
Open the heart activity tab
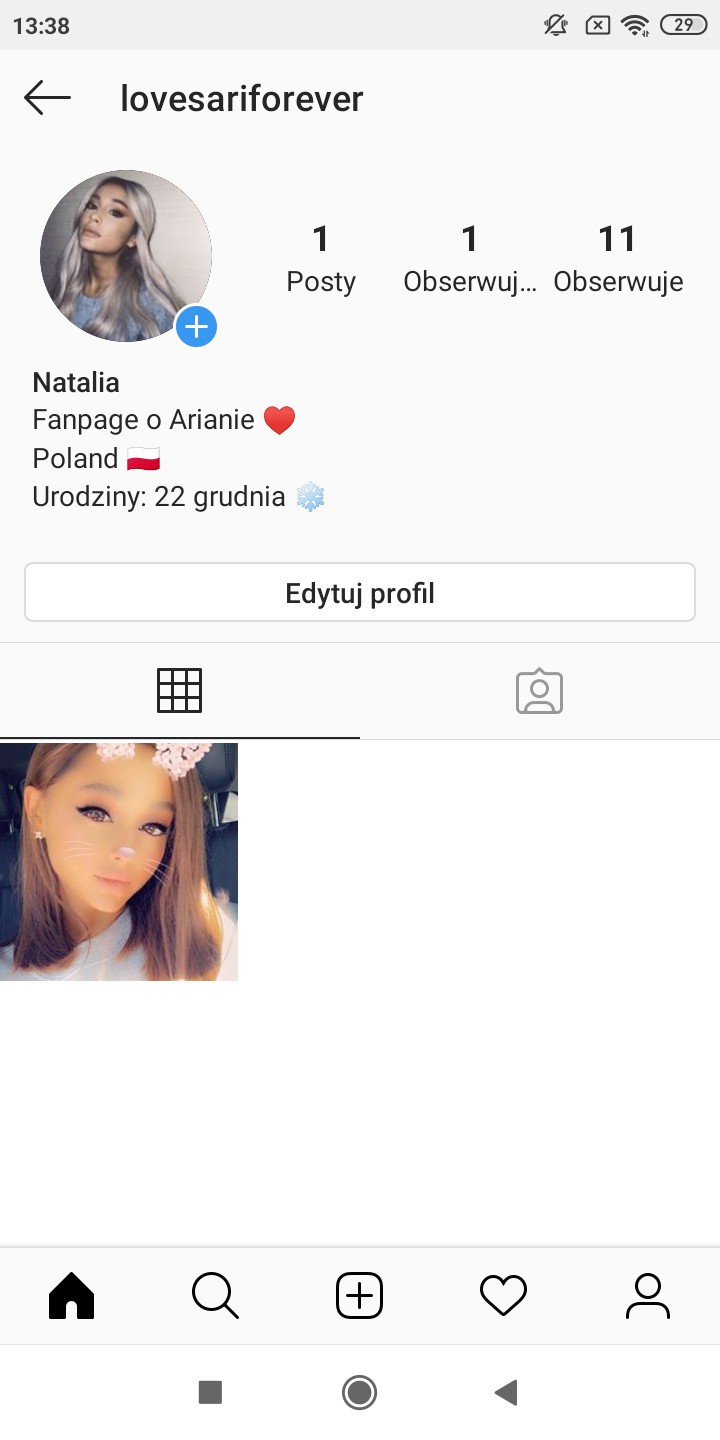click(503, 1296)
